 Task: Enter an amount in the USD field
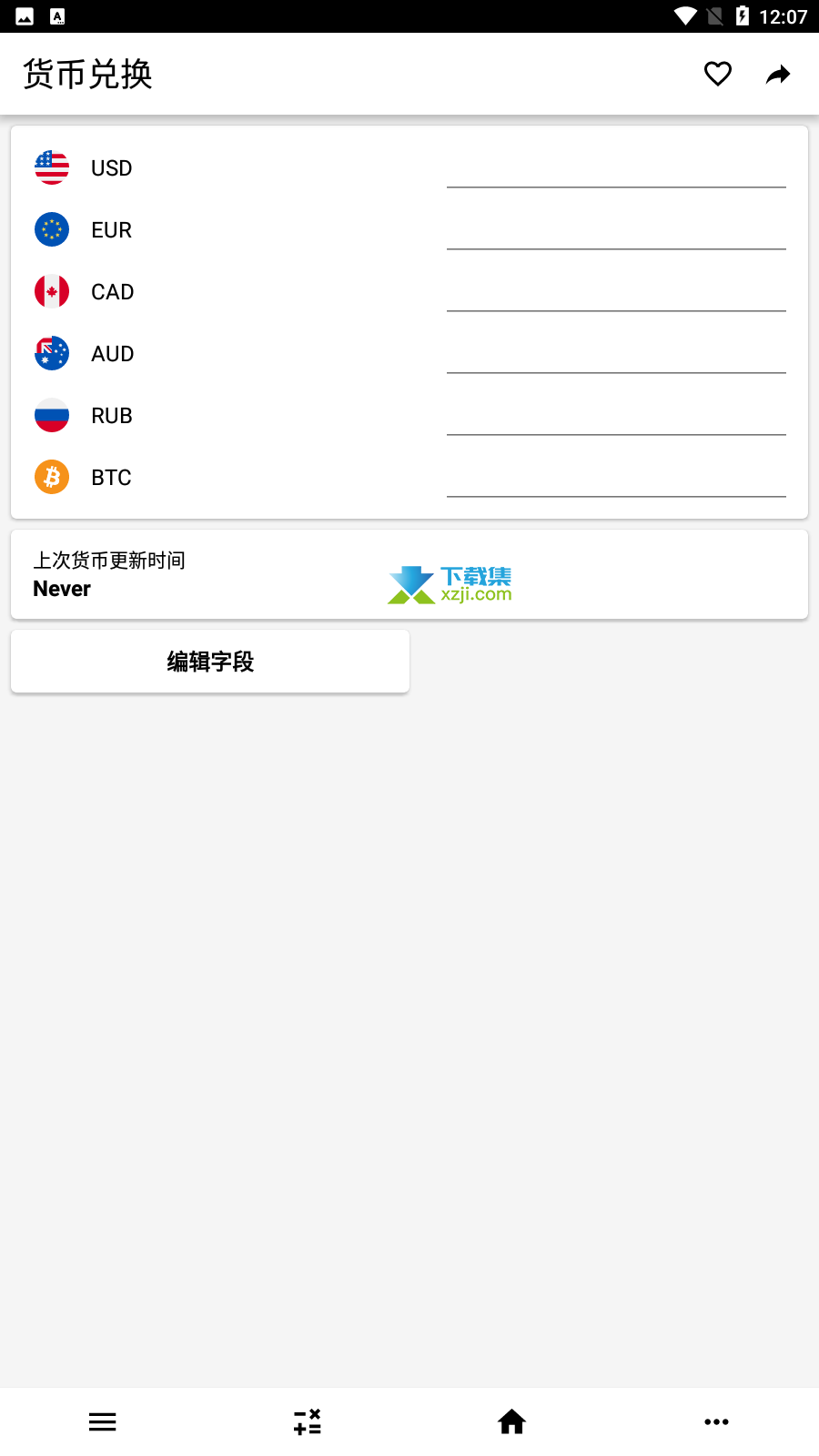tap(616, 168)
